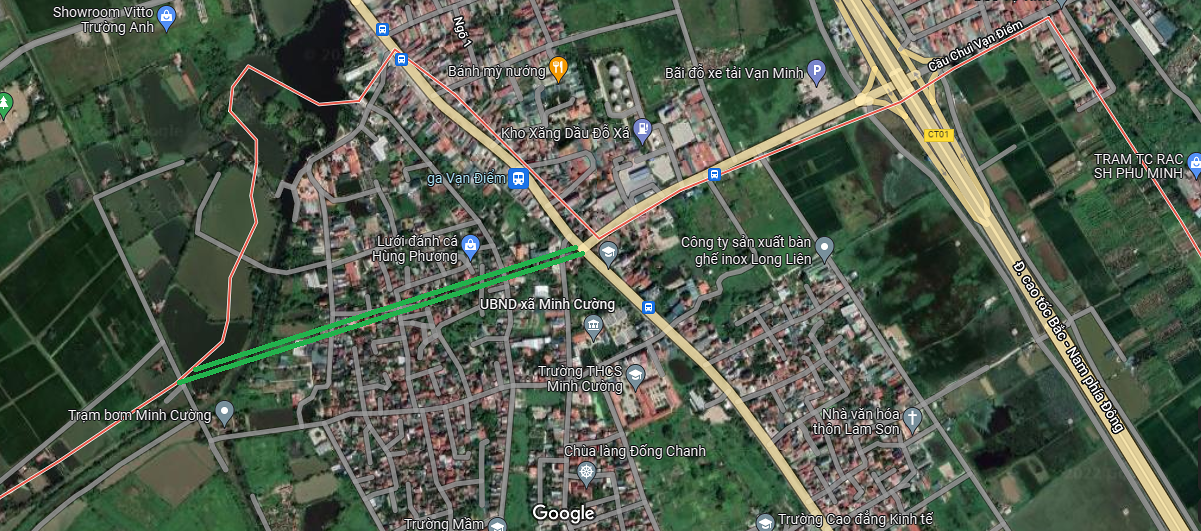The width and height of the screenshot is (1201, 531).
Task: Open the Showroom Vitto Trường Anh marker
Action: pyautogui.click(x=167, y=16)
